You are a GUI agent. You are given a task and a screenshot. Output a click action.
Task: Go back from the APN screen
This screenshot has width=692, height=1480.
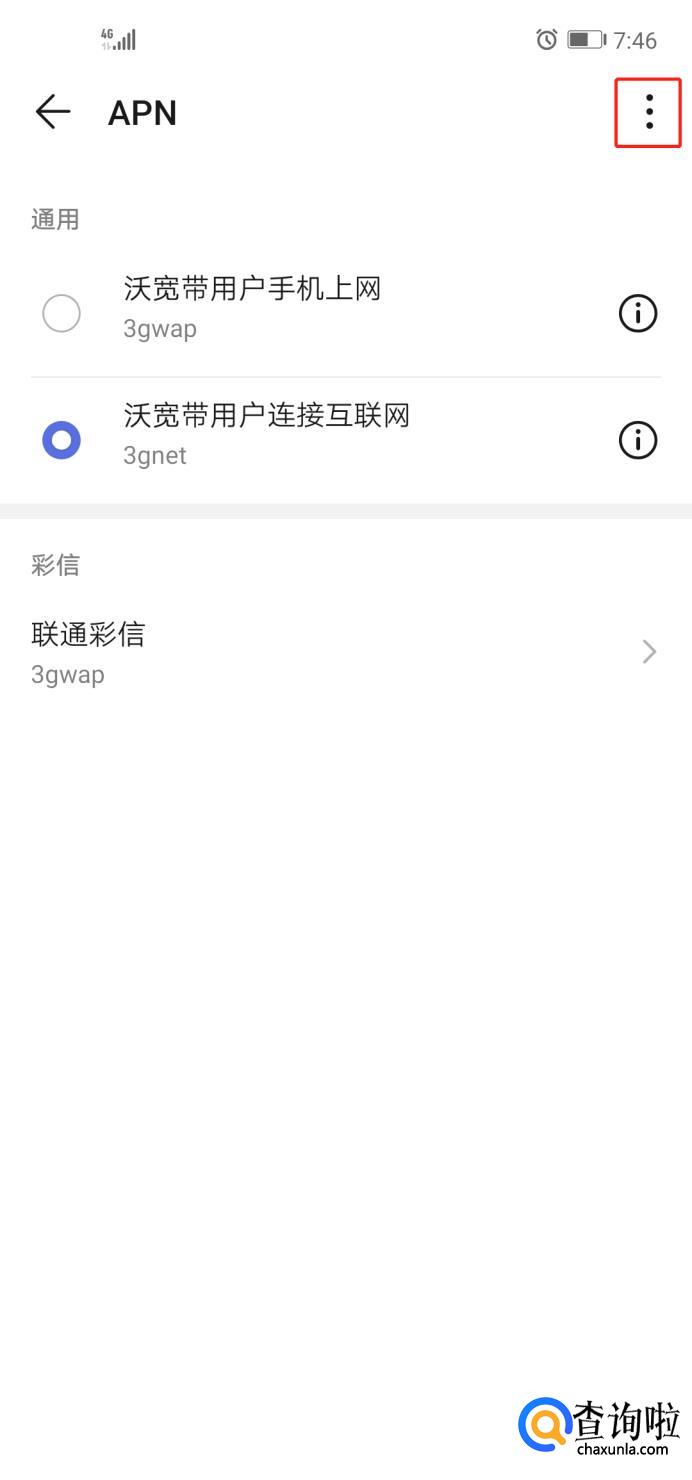pyautogui.click(x=53, y=112)
